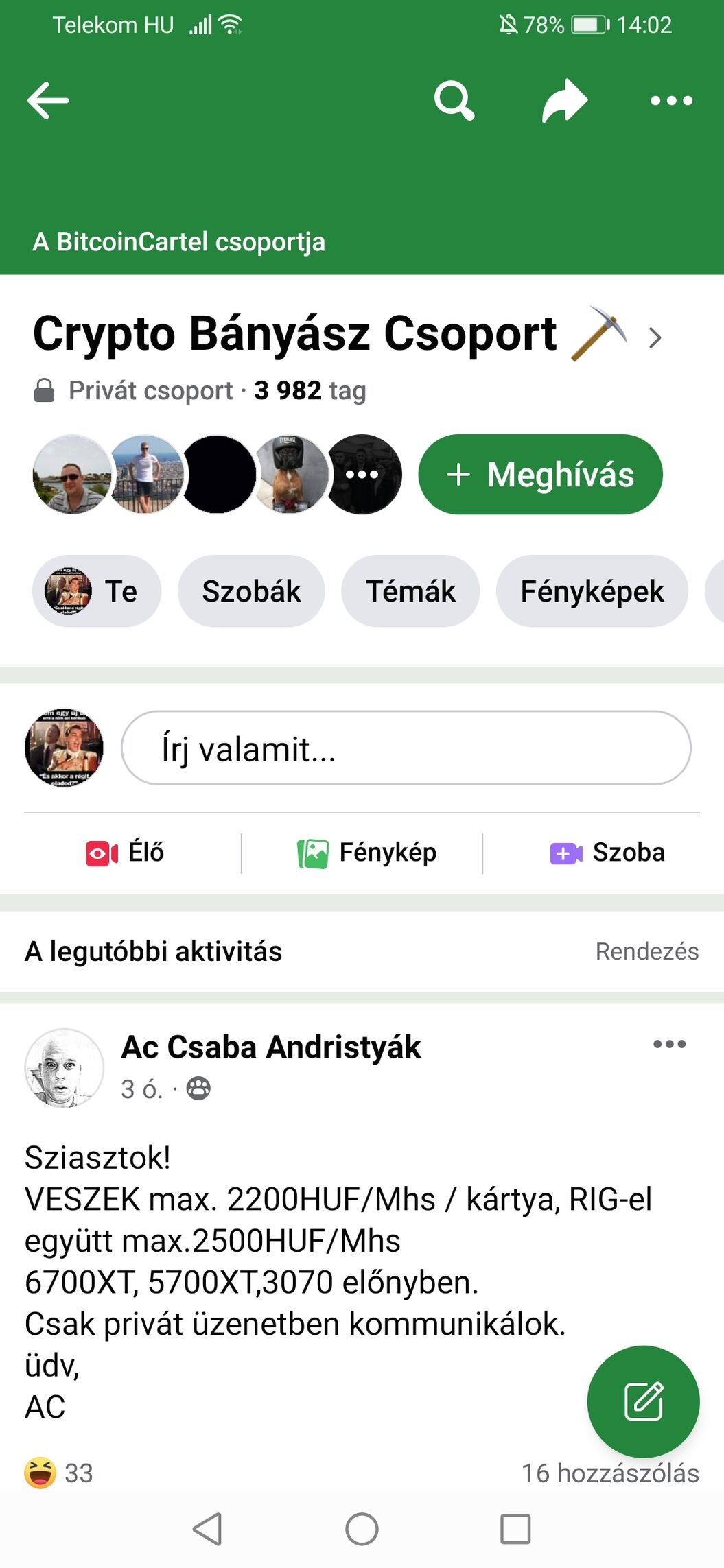
Task: Open Ac Csaba Andristyák's profile
Action: 271,1047
